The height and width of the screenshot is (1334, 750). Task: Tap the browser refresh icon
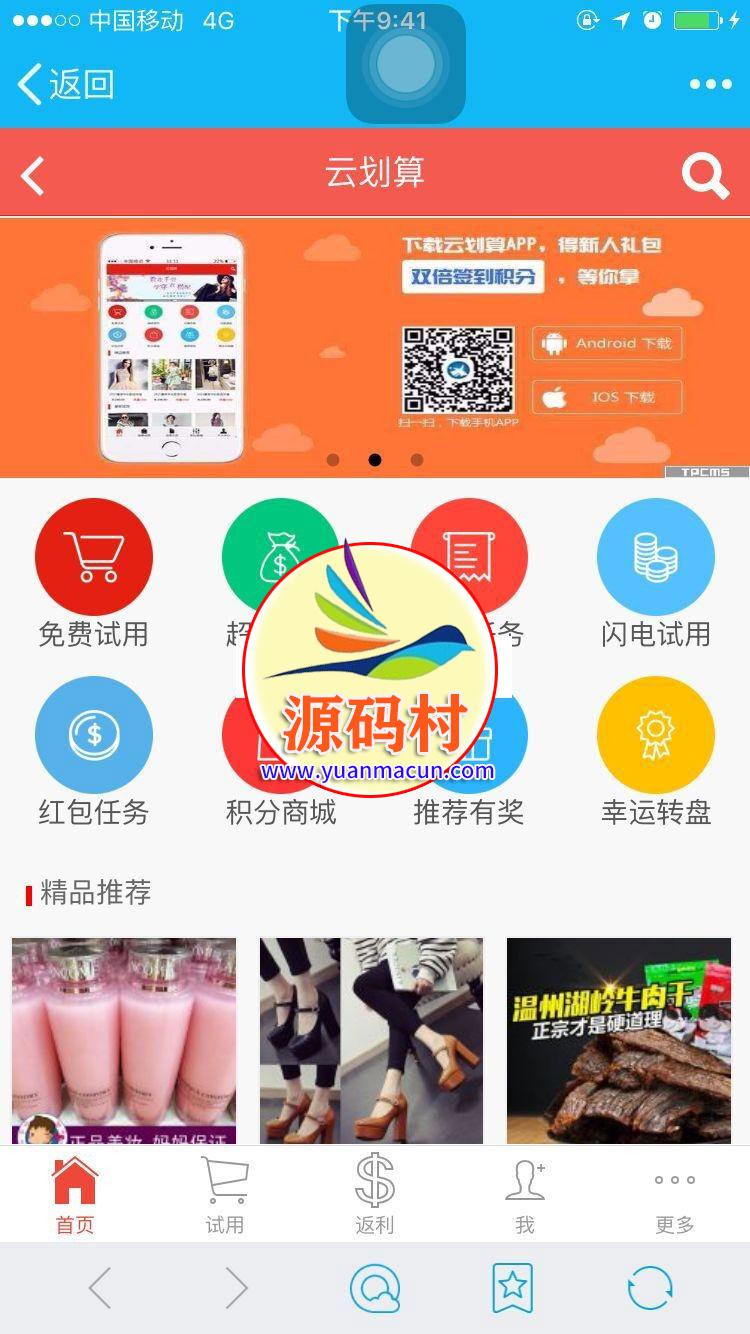(x=650, y=1288)
